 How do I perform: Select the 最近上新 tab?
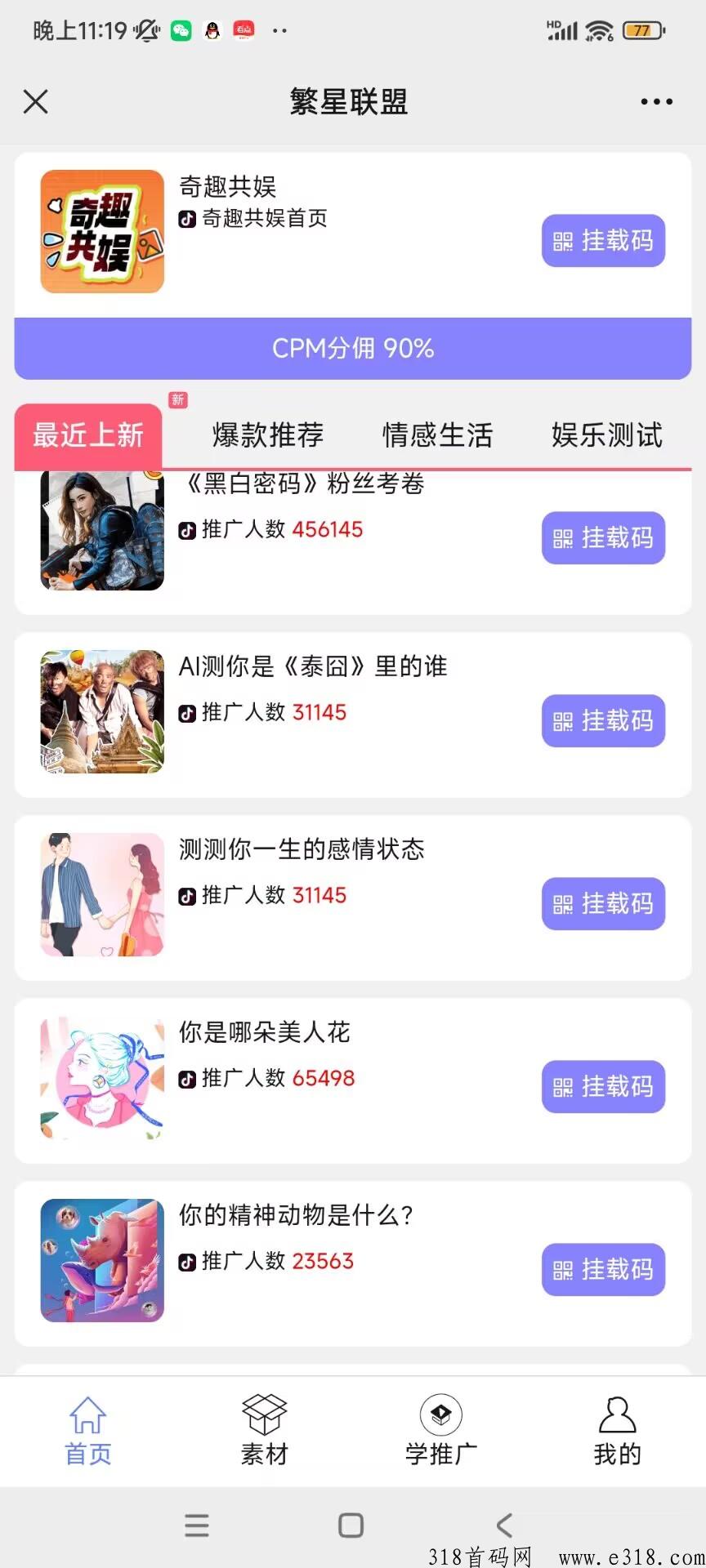click(88, 435)
